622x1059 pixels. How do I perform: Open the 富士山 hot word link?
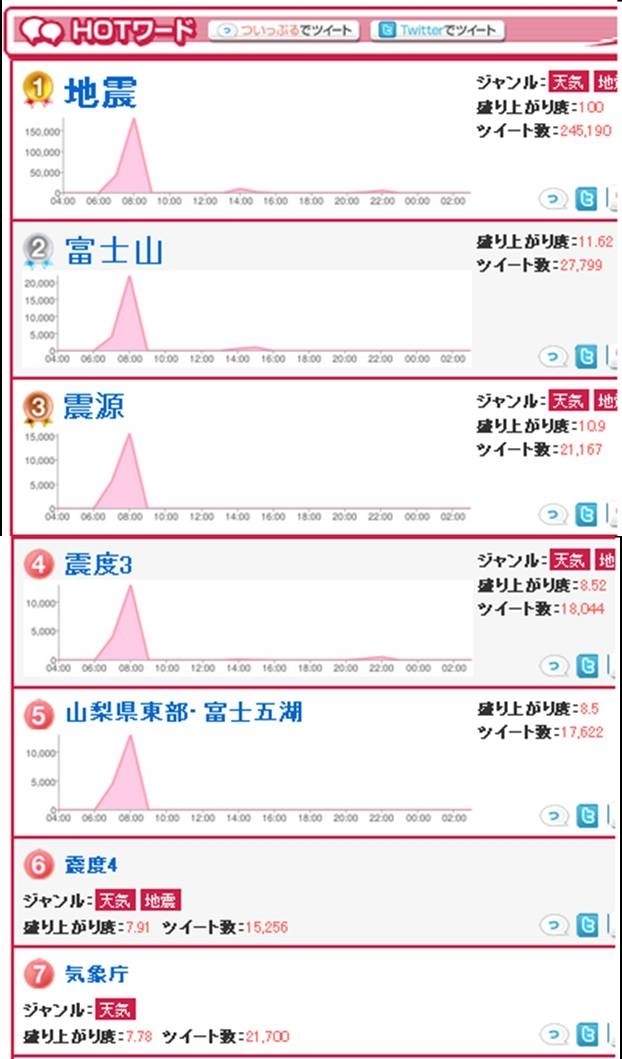click(x=113, y=252)
